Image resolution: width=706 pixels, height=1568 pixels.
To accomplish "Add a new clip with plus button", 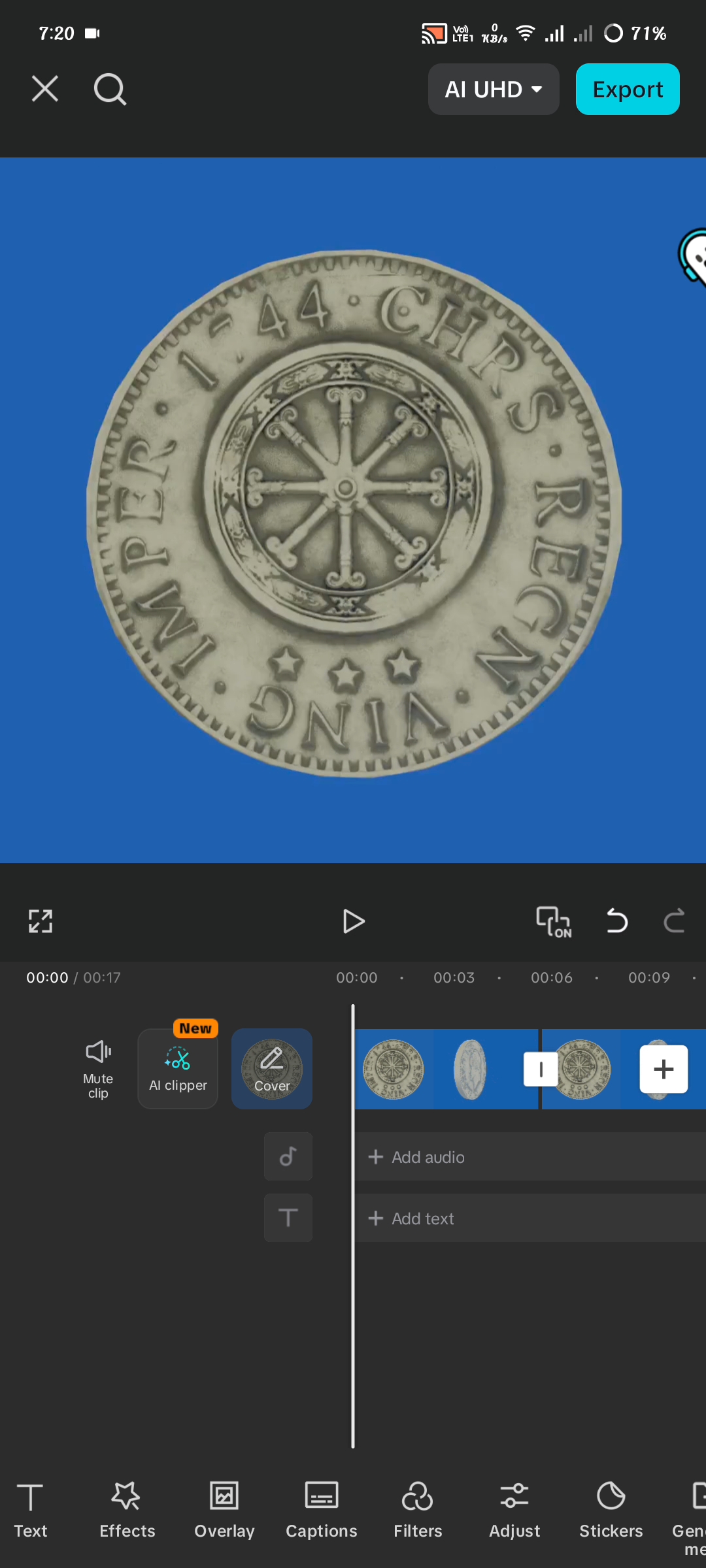I will point(664,1069).
